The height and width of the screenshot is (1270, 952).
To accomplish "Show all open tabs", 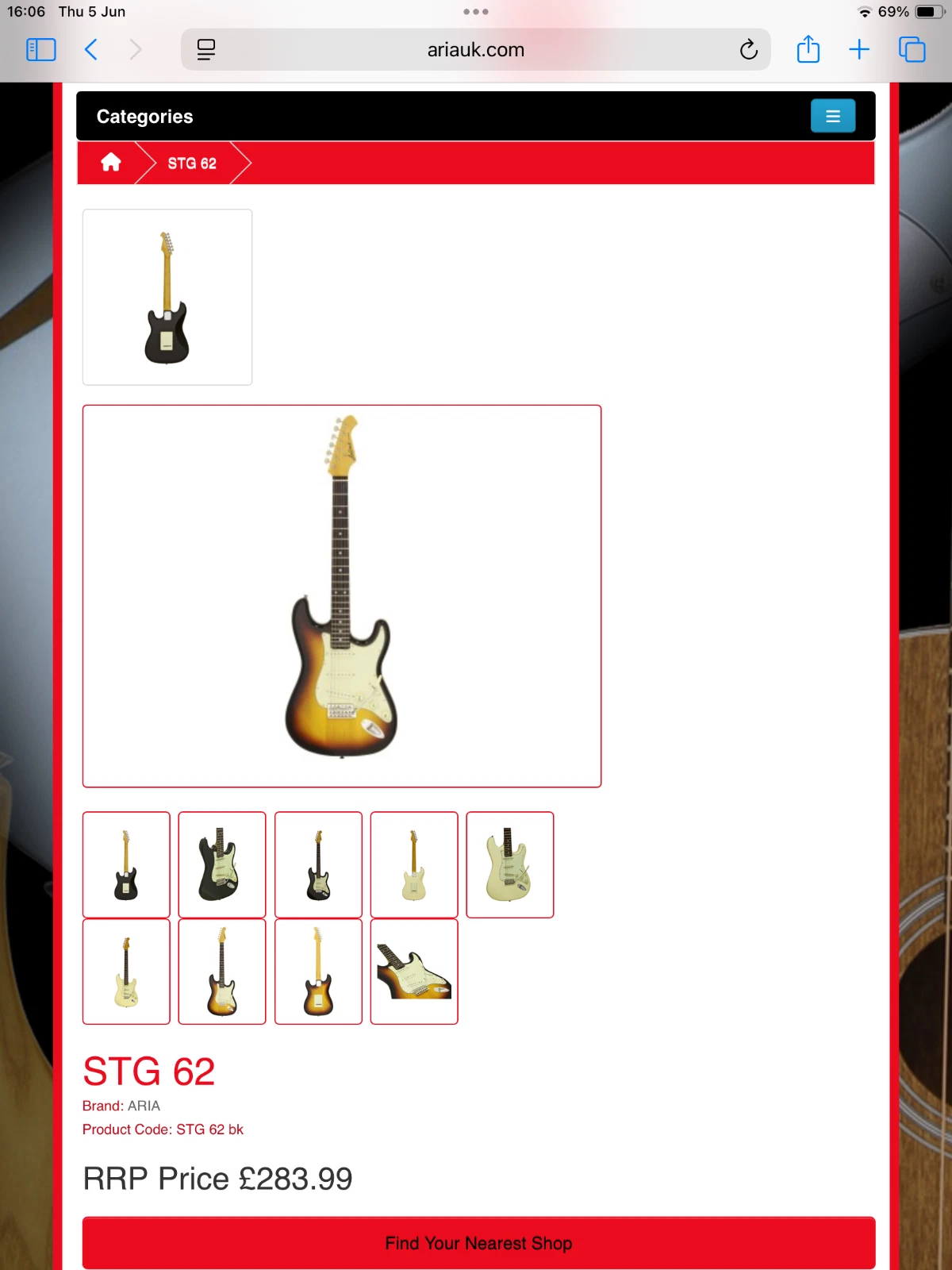I will tap(912, 50).
